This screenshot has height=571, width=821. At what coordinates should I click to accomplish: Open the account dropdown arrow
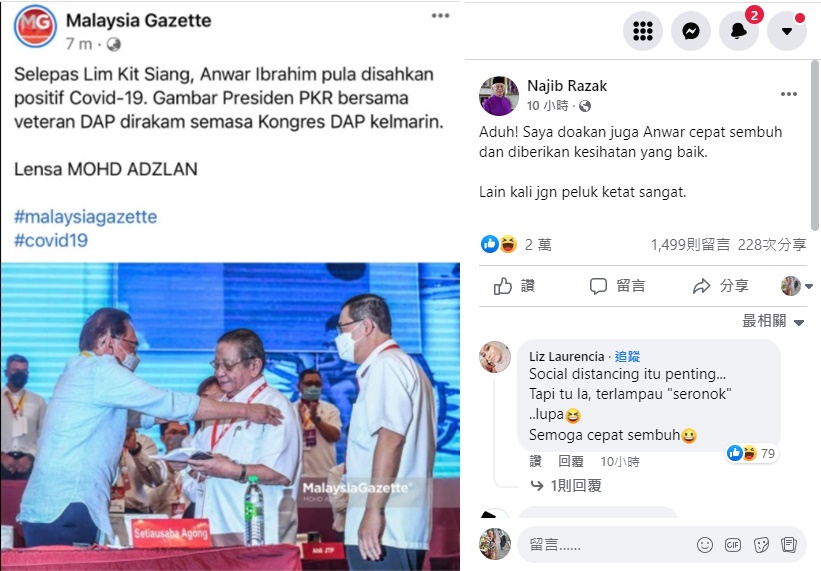(x=787, y=31)
